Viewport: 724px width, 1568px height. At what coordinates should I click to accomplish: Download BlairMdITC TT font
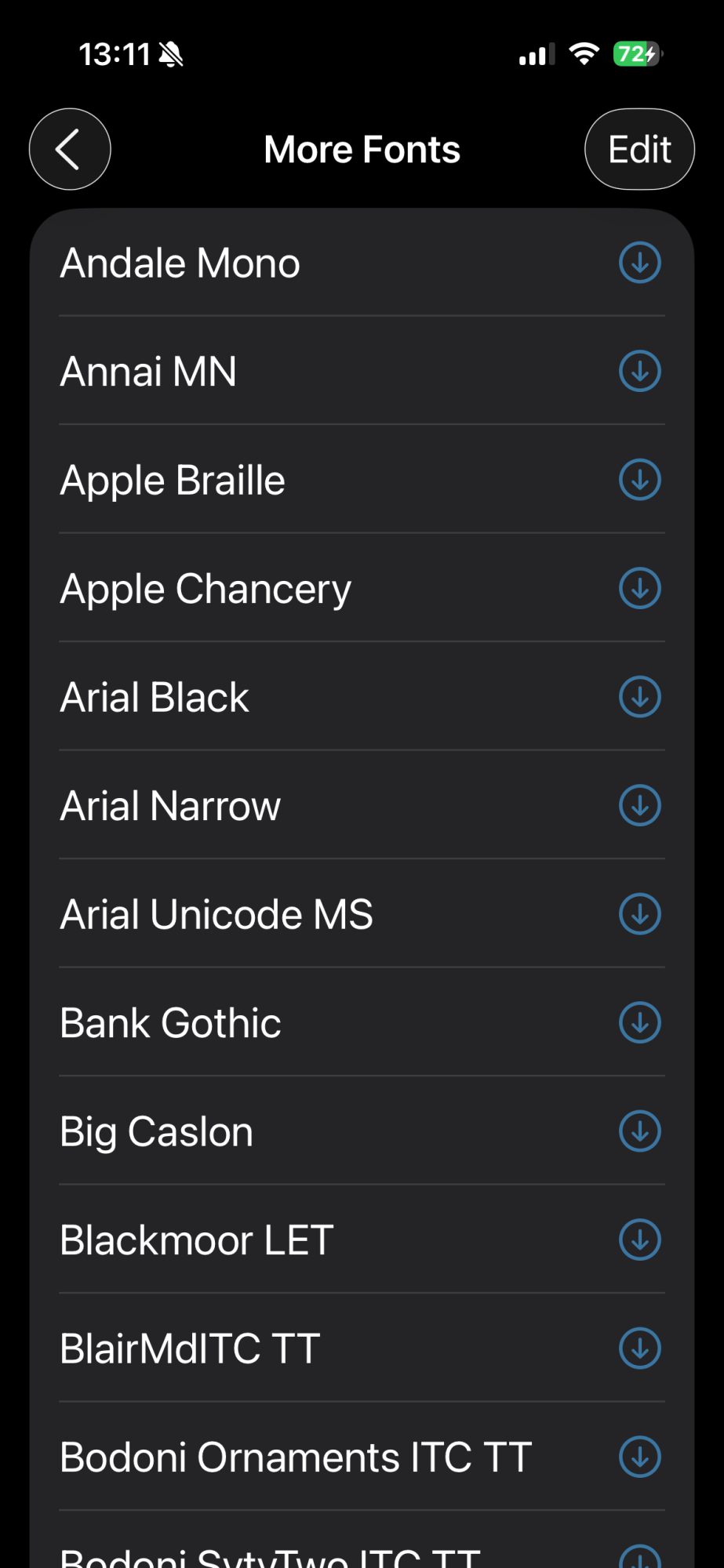[640, 1348]
